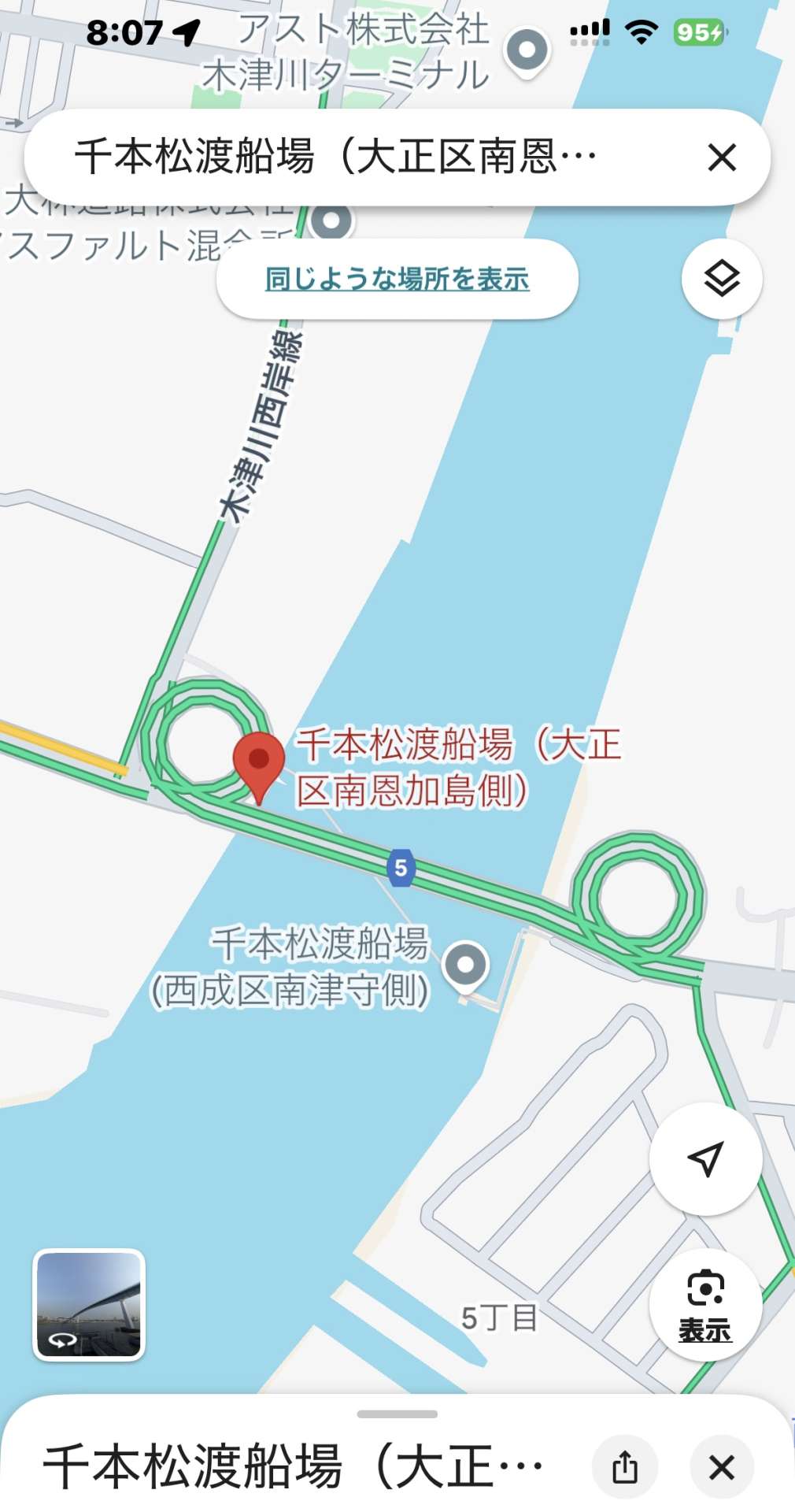
Task: Tap the 同じような場所を表示 chip
Action: click(x=397, y=279)
